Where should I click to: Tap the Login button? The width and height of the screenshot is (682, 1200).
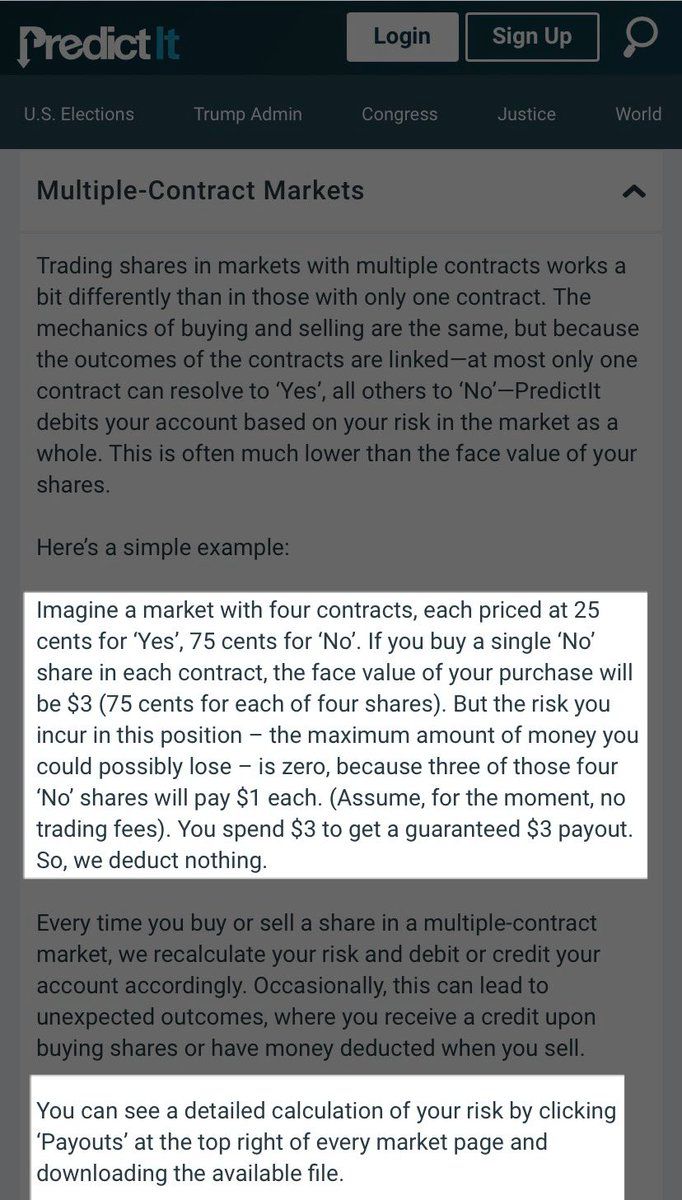point(402,37)
